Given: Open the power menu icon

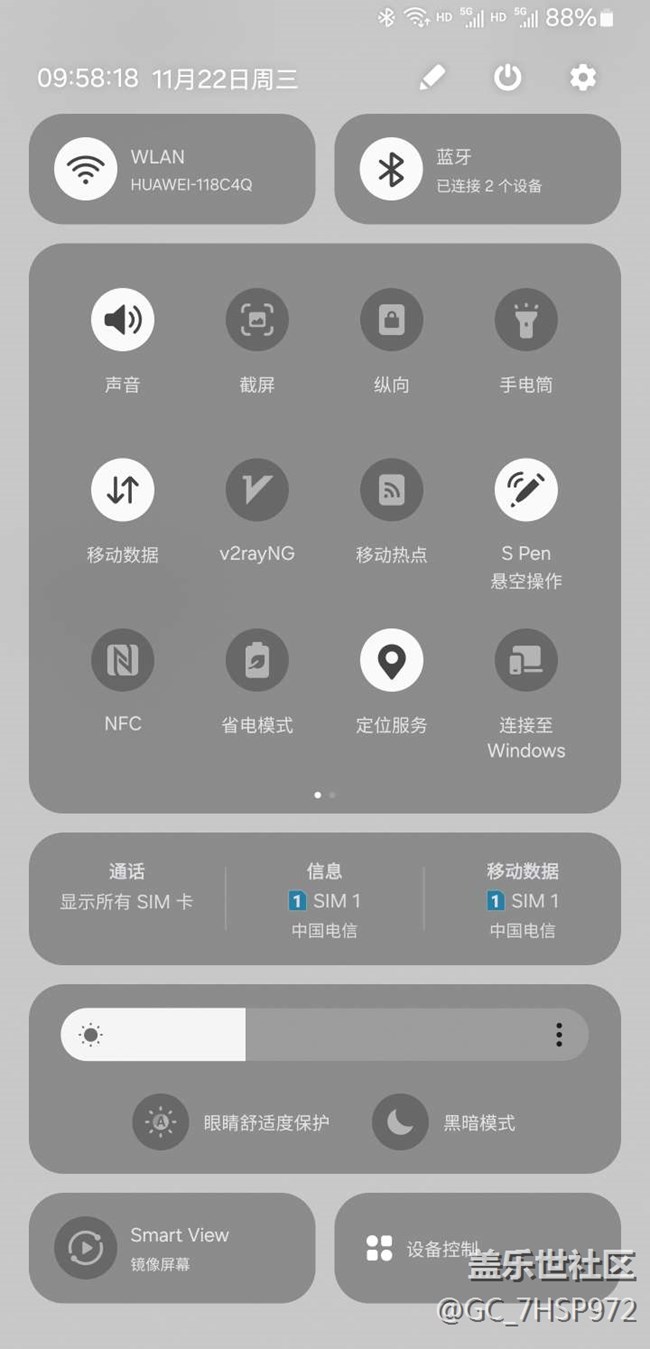Looking at the screenshot, I should coord(508,77).
